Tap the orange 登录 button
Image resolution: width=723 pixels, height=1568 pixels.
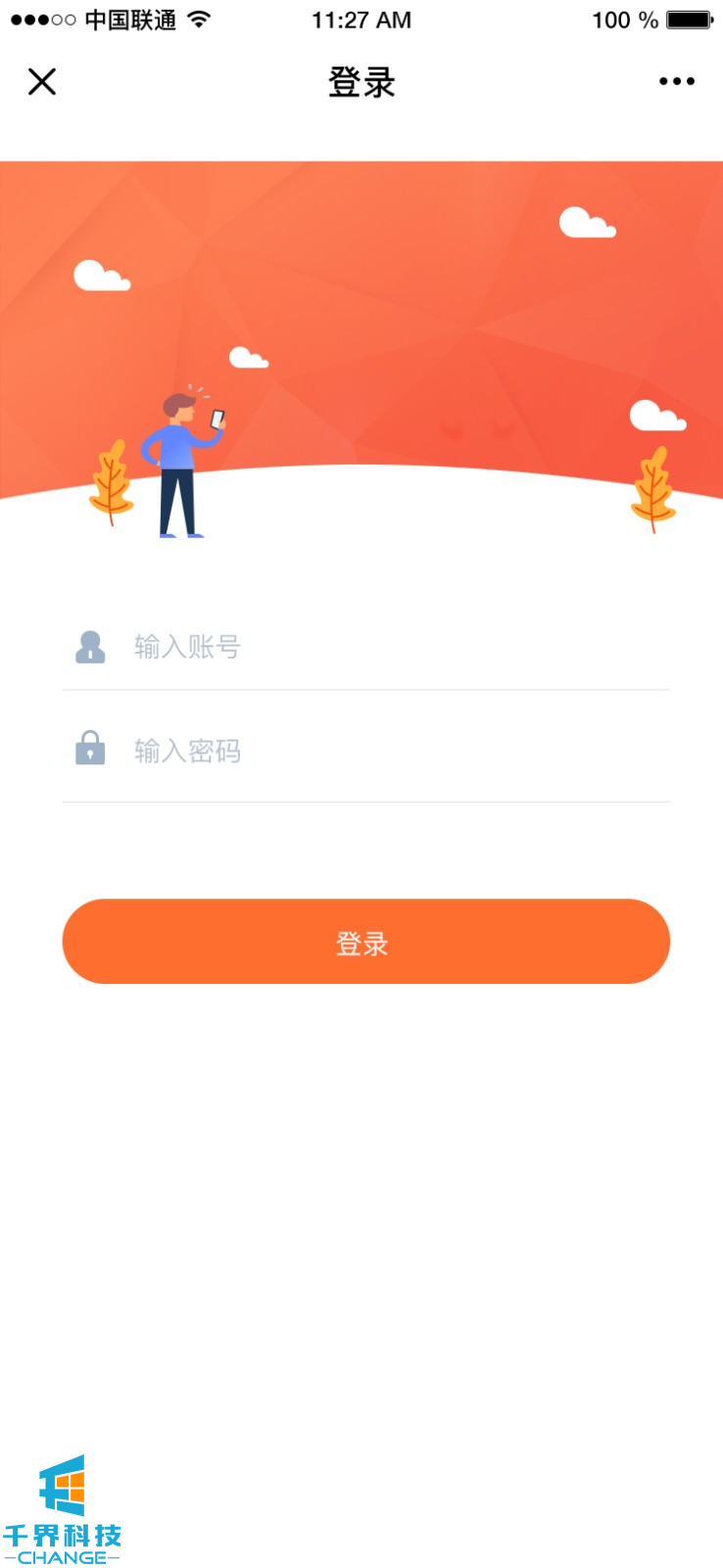click(365, 942)
